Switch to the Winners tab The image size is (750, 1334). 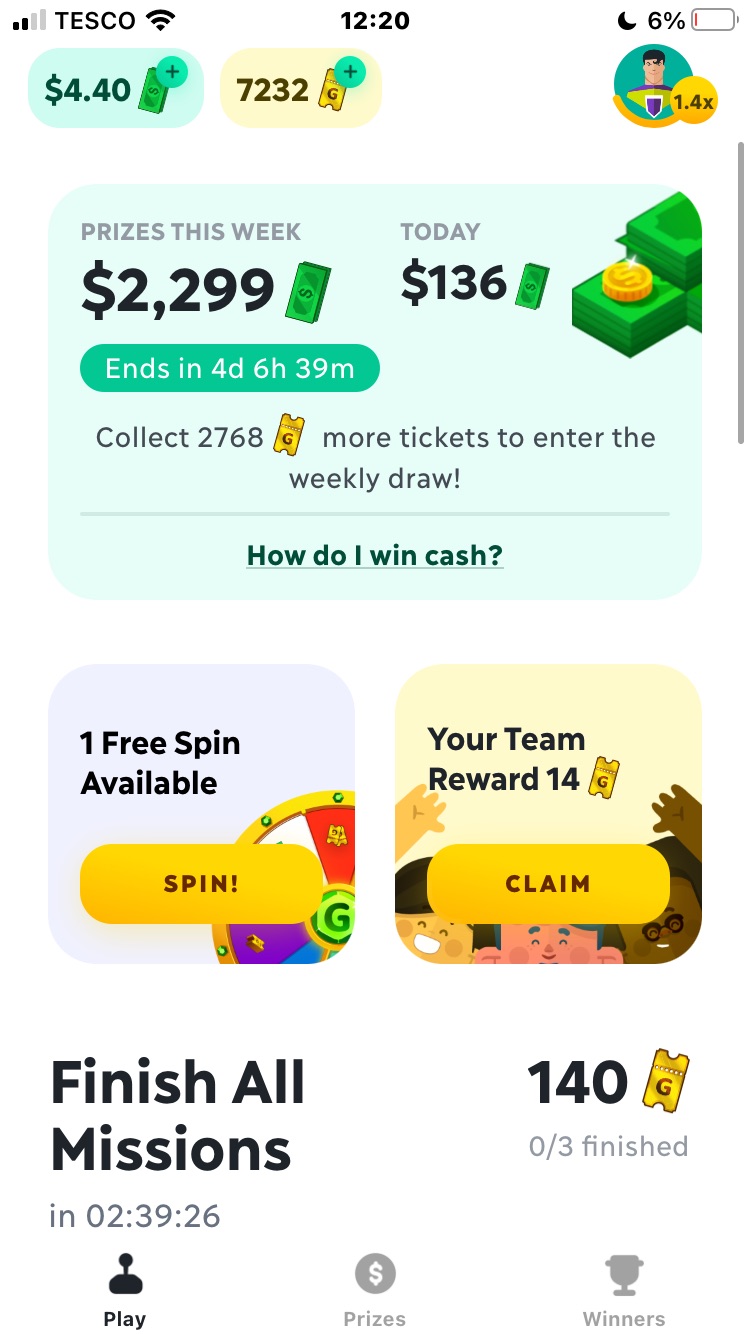click(x=624, y=1290)
